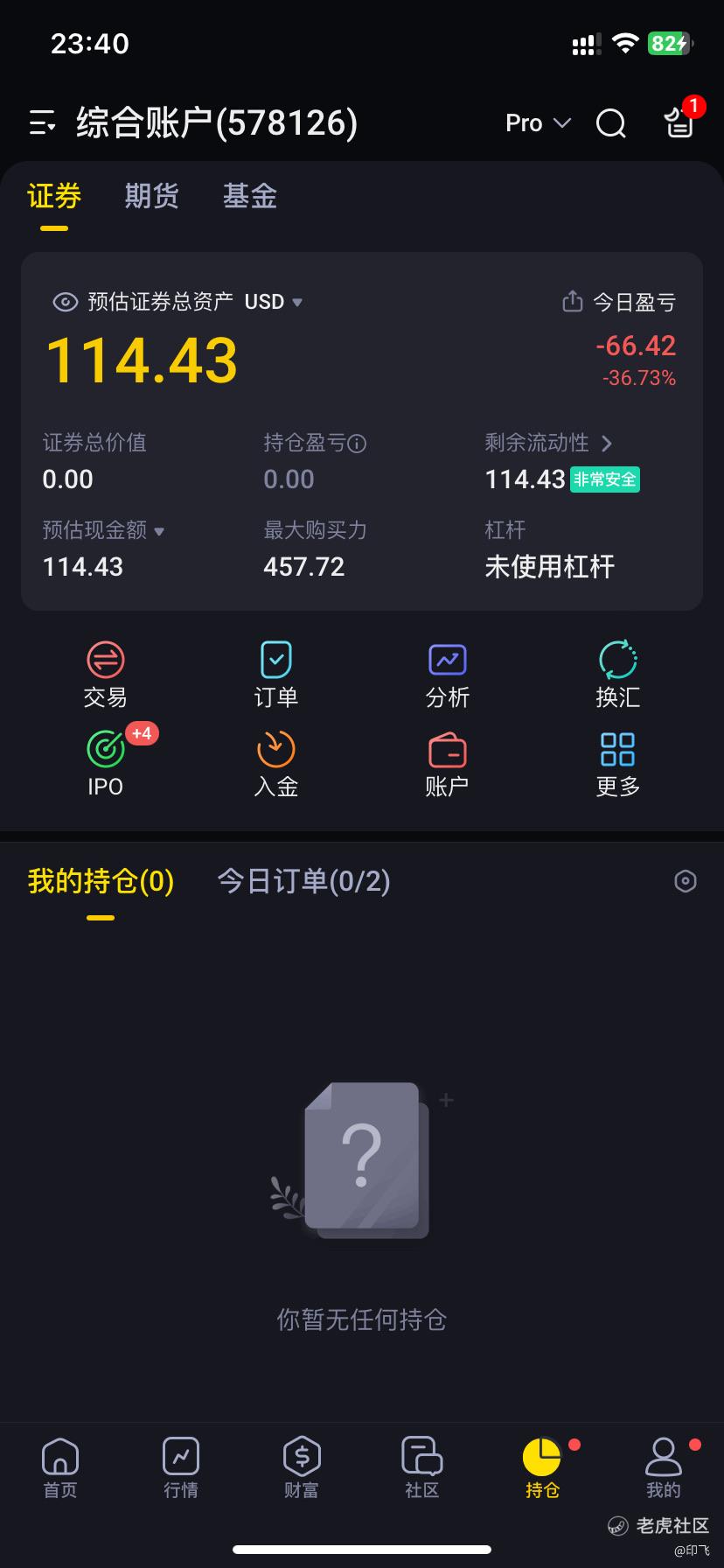Change the USD currency dropdown

click(x=274, y=302)
